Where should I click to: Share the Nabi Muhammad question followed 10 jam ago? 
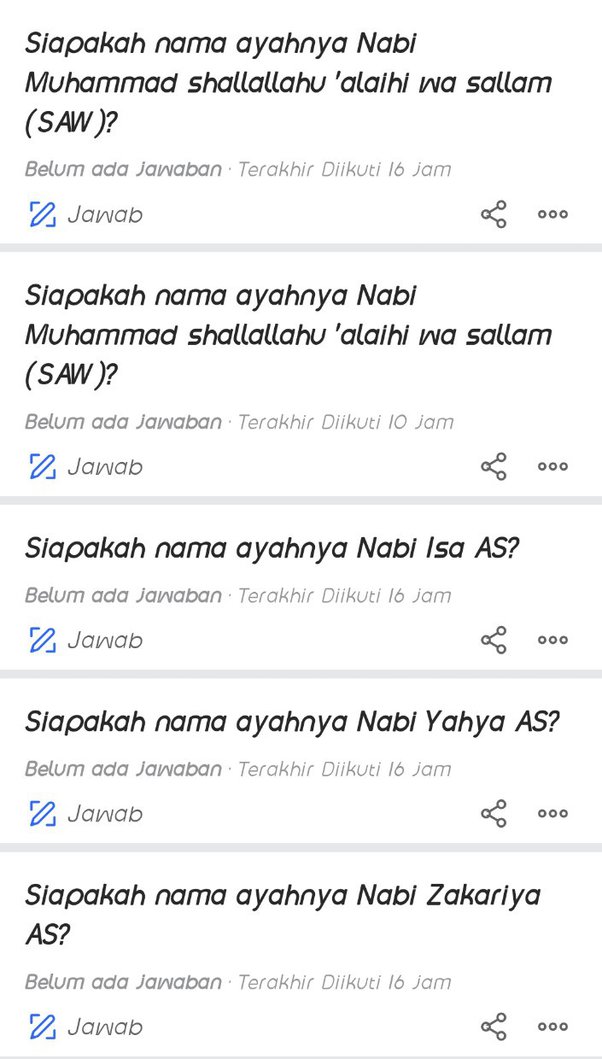[x=494, y=466]
